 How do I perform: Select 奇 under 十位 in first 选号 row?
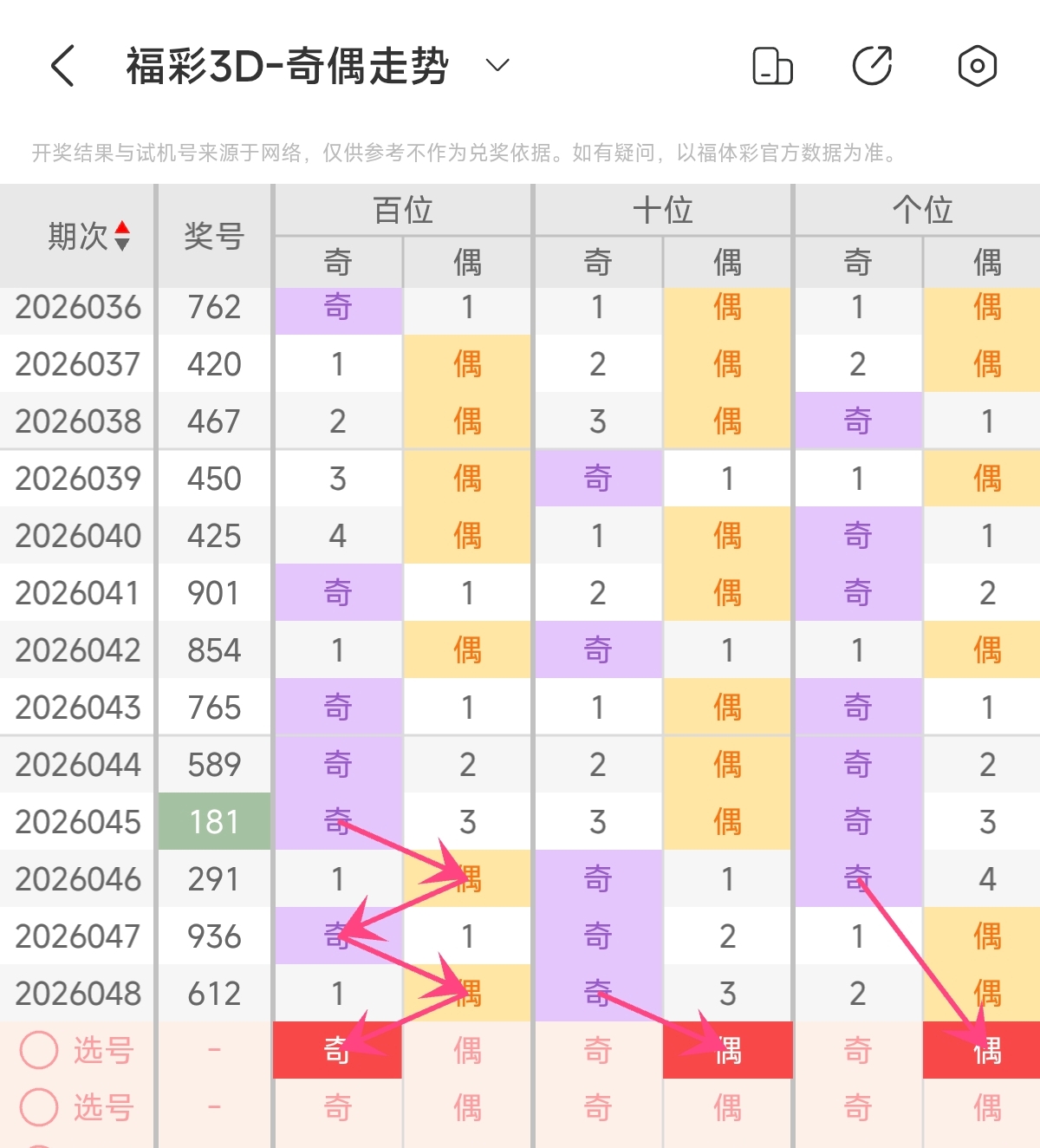tap(598, 1050)
